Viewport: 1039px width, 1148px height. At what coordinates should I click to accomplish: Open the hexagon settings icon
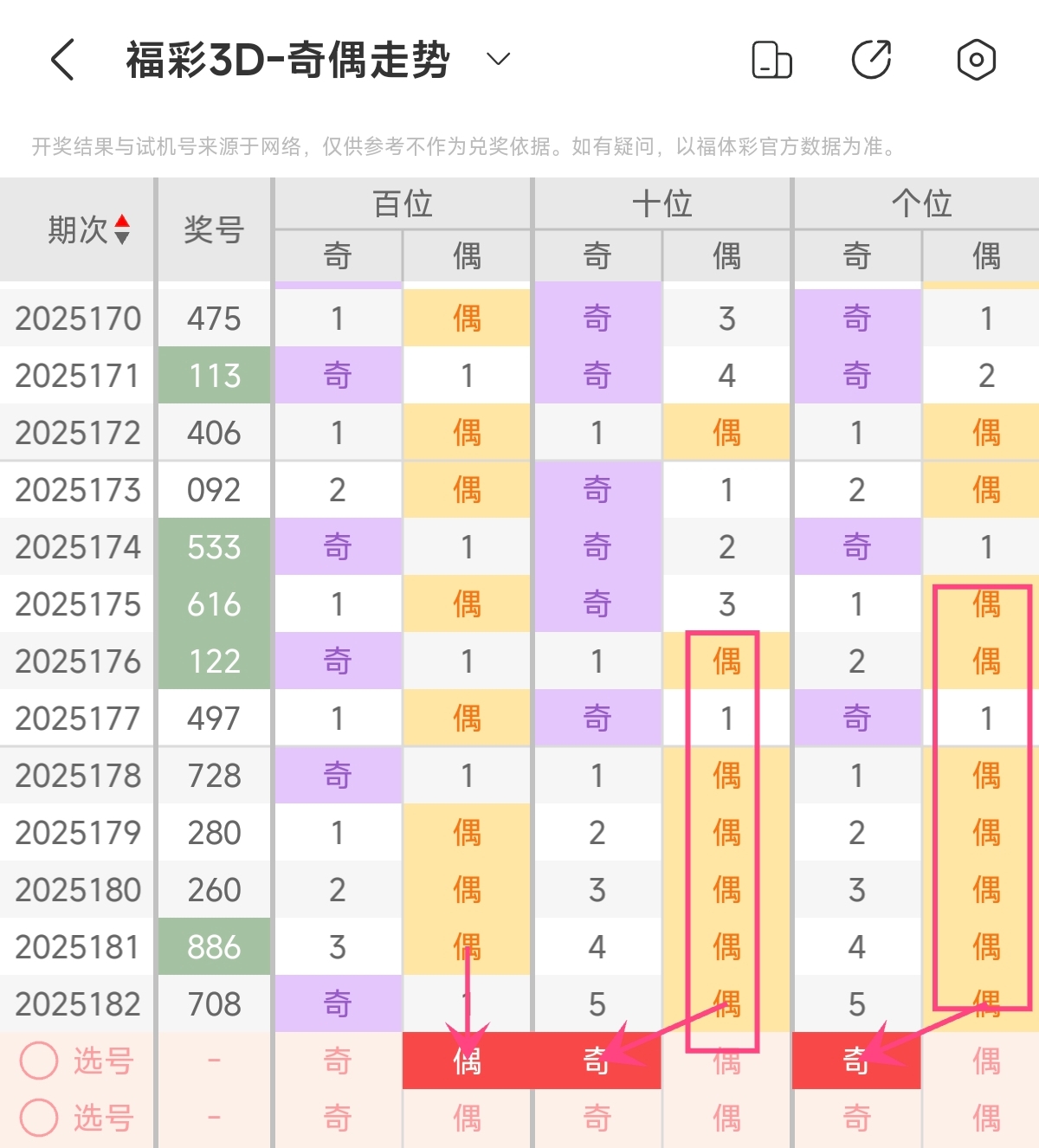point(976,60)
